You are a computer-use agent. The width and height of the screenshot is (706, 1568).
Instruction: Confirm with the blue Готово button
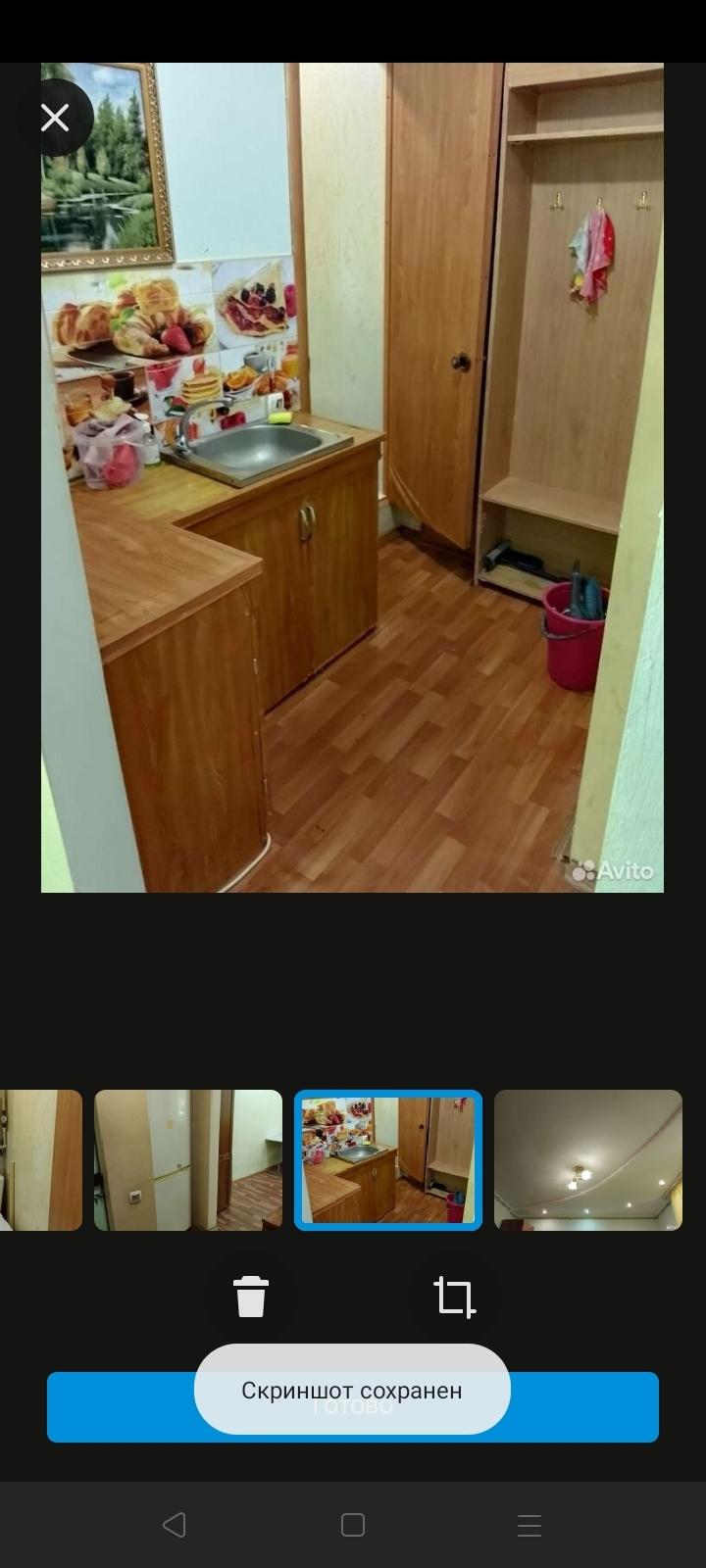tap(353, 1406)
